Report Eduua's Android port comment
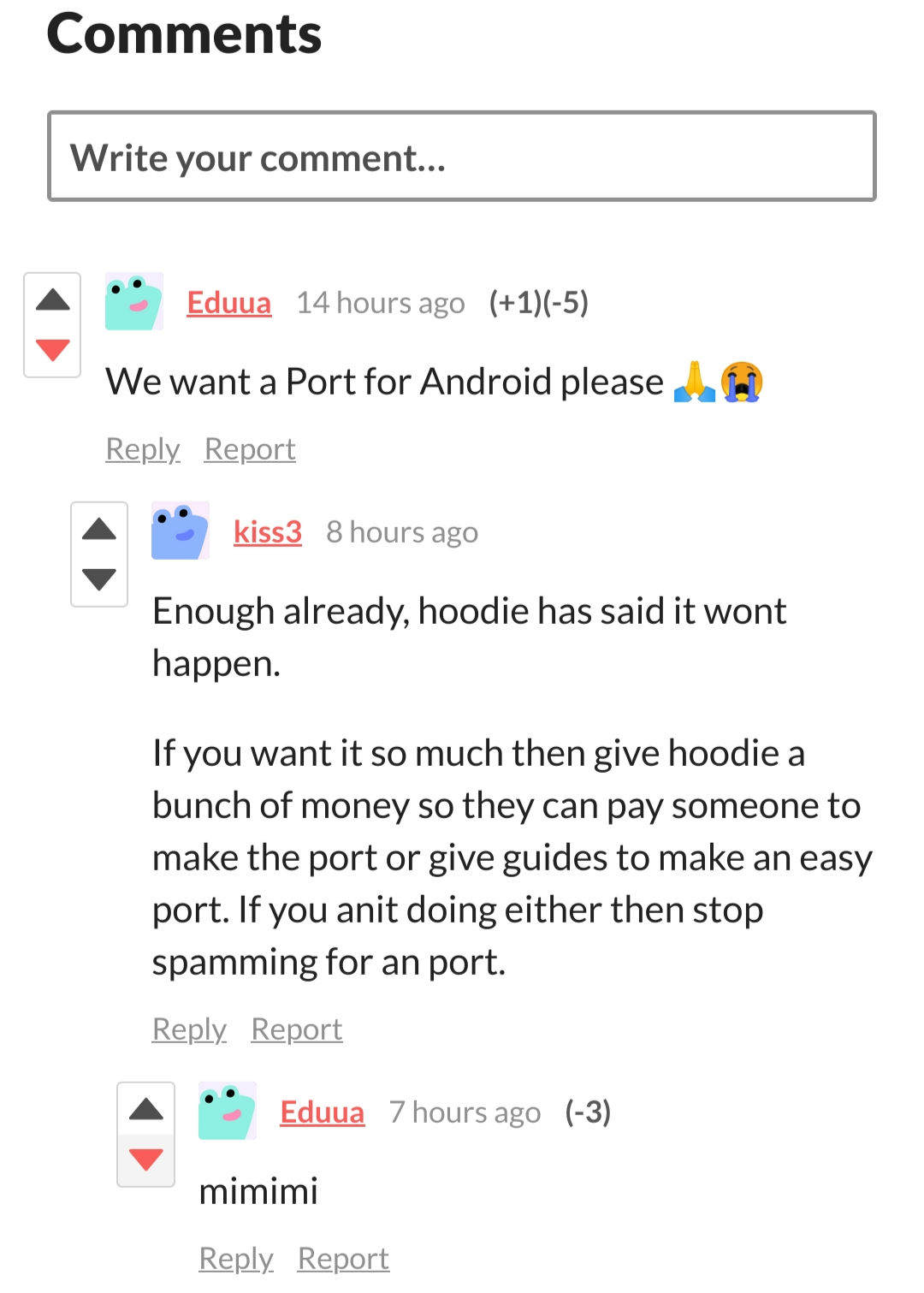This screenshot has height=1293, width=924. [x=250, y=449]
